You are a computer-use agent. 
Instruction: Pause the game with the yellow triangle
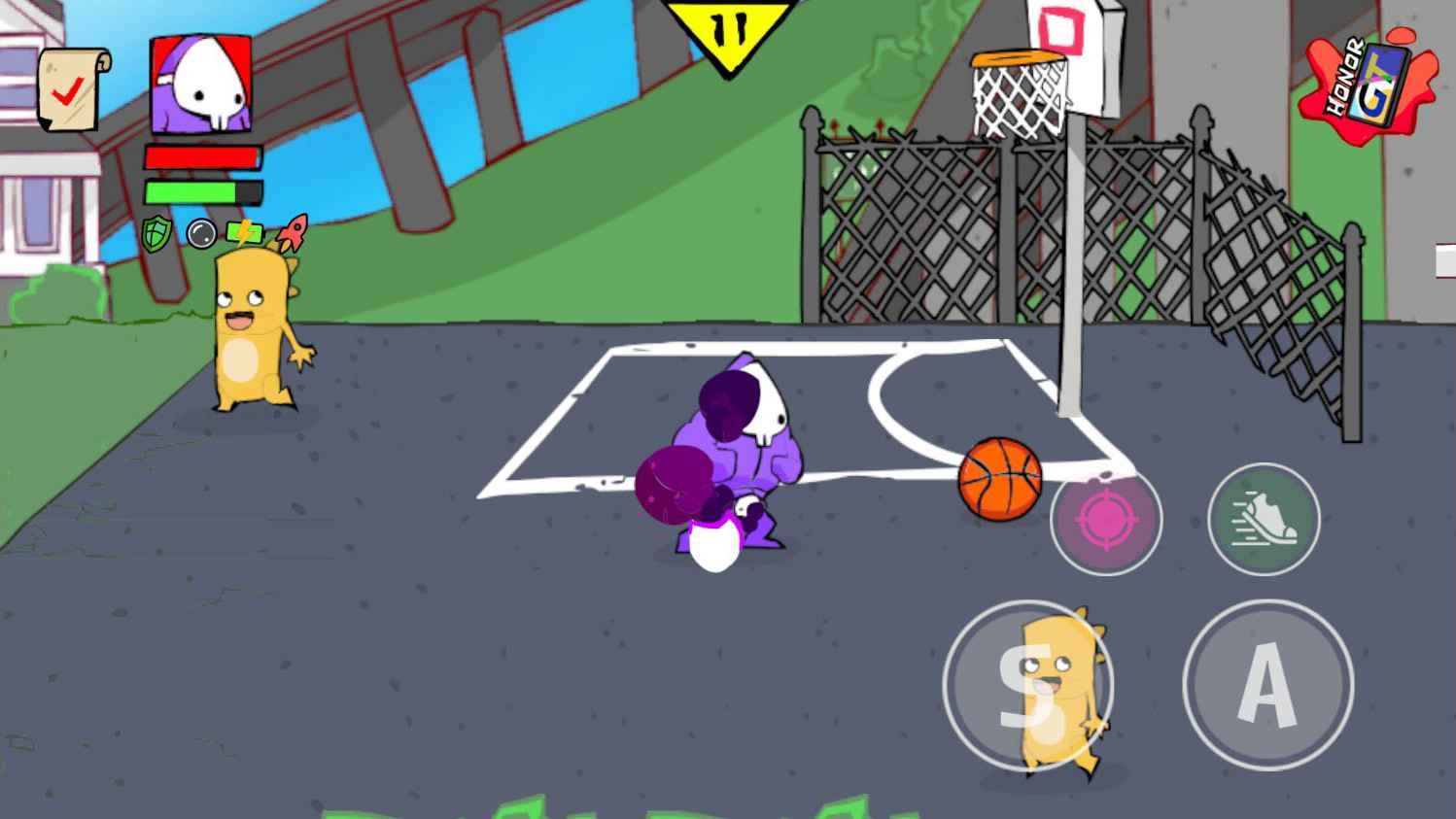click(729, 34)
